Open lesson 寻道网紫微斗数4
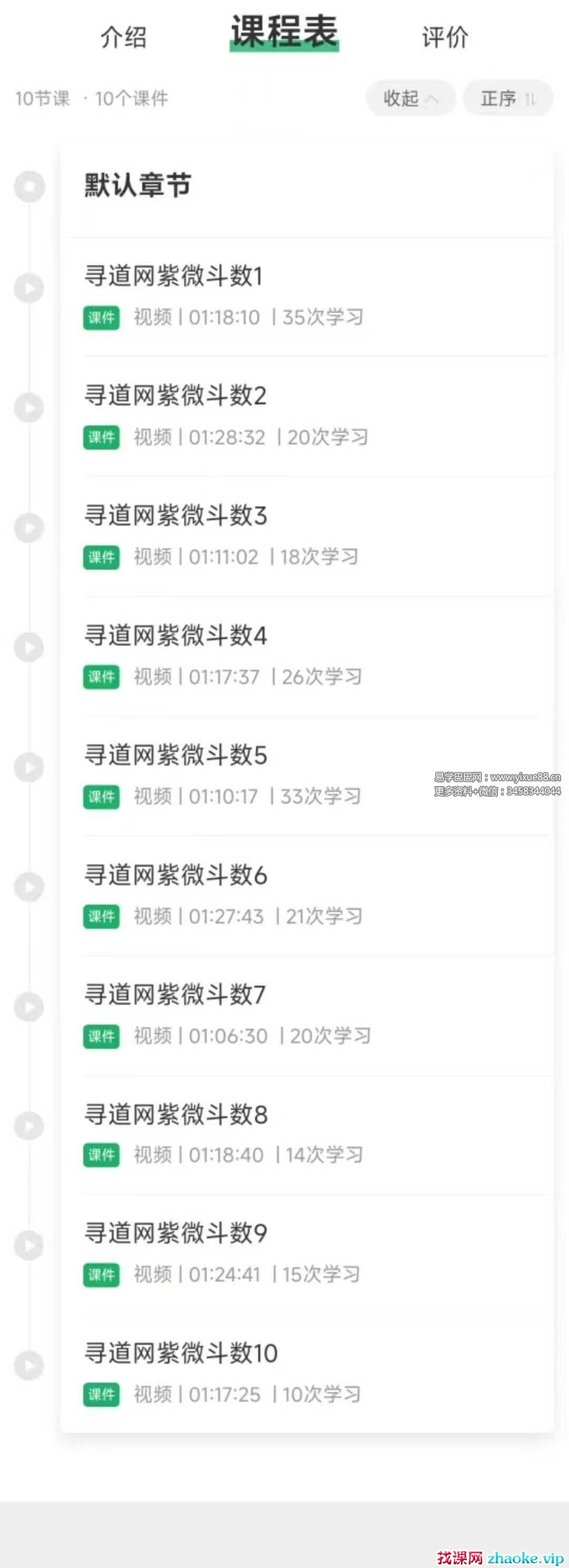 point(175,636)
